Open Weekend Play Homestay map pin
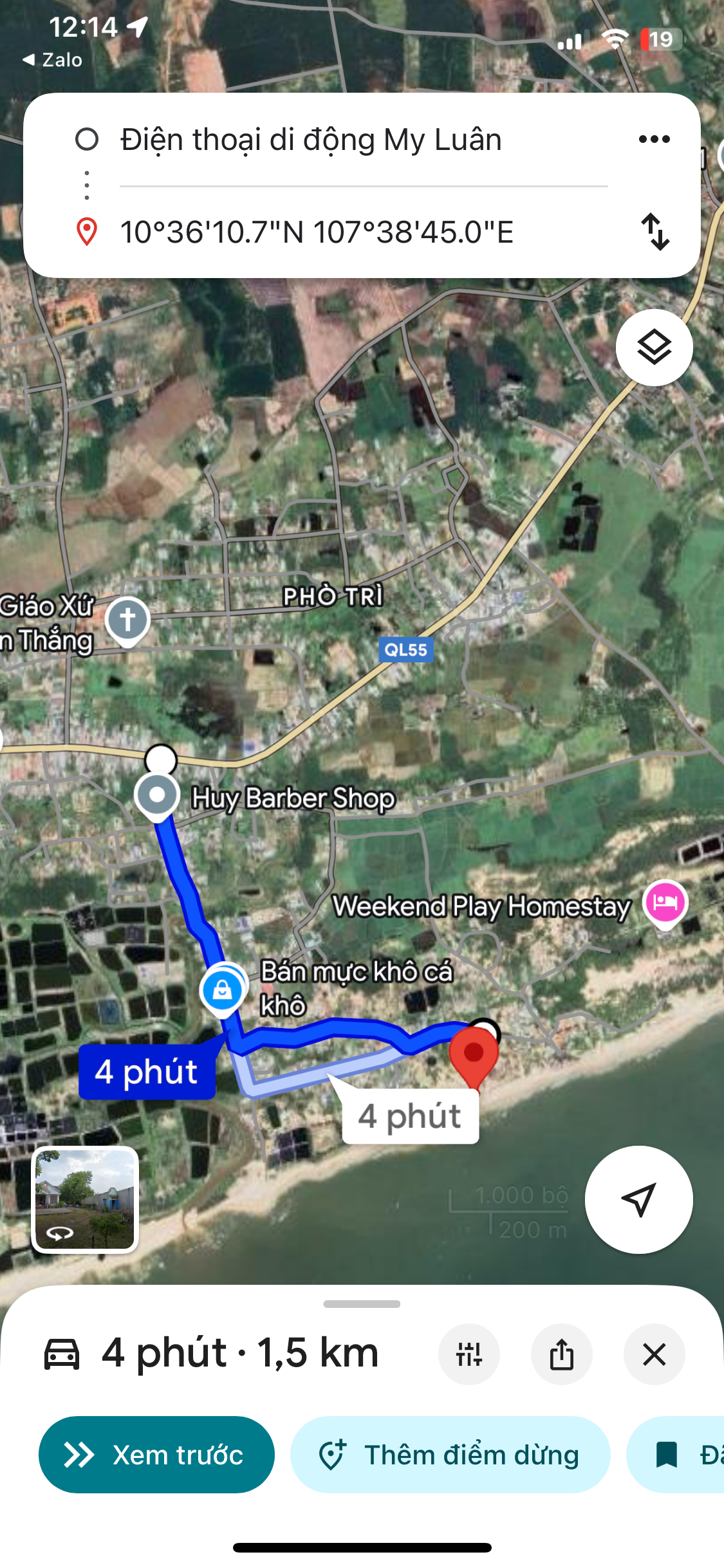This screenshot has height=1568, width=724. [x=665, y=903]
